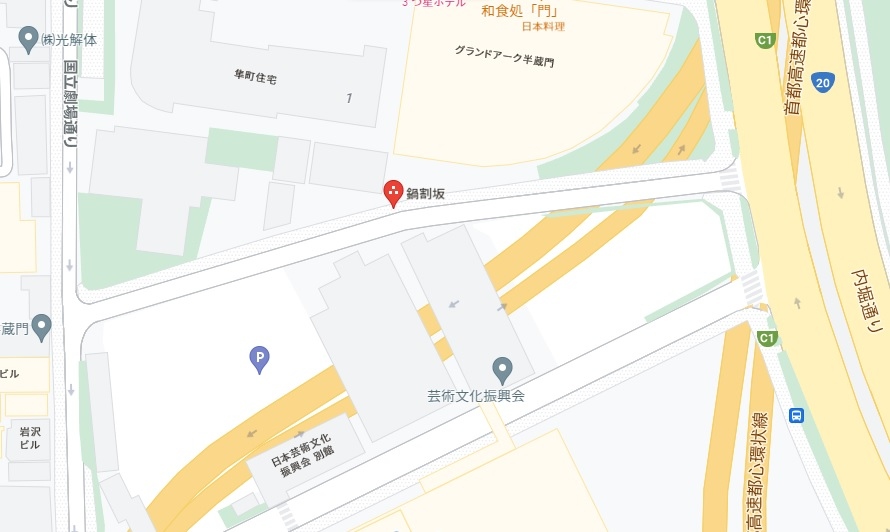Open the 芸術文化振興会 place marker

[x=502, y=369]
